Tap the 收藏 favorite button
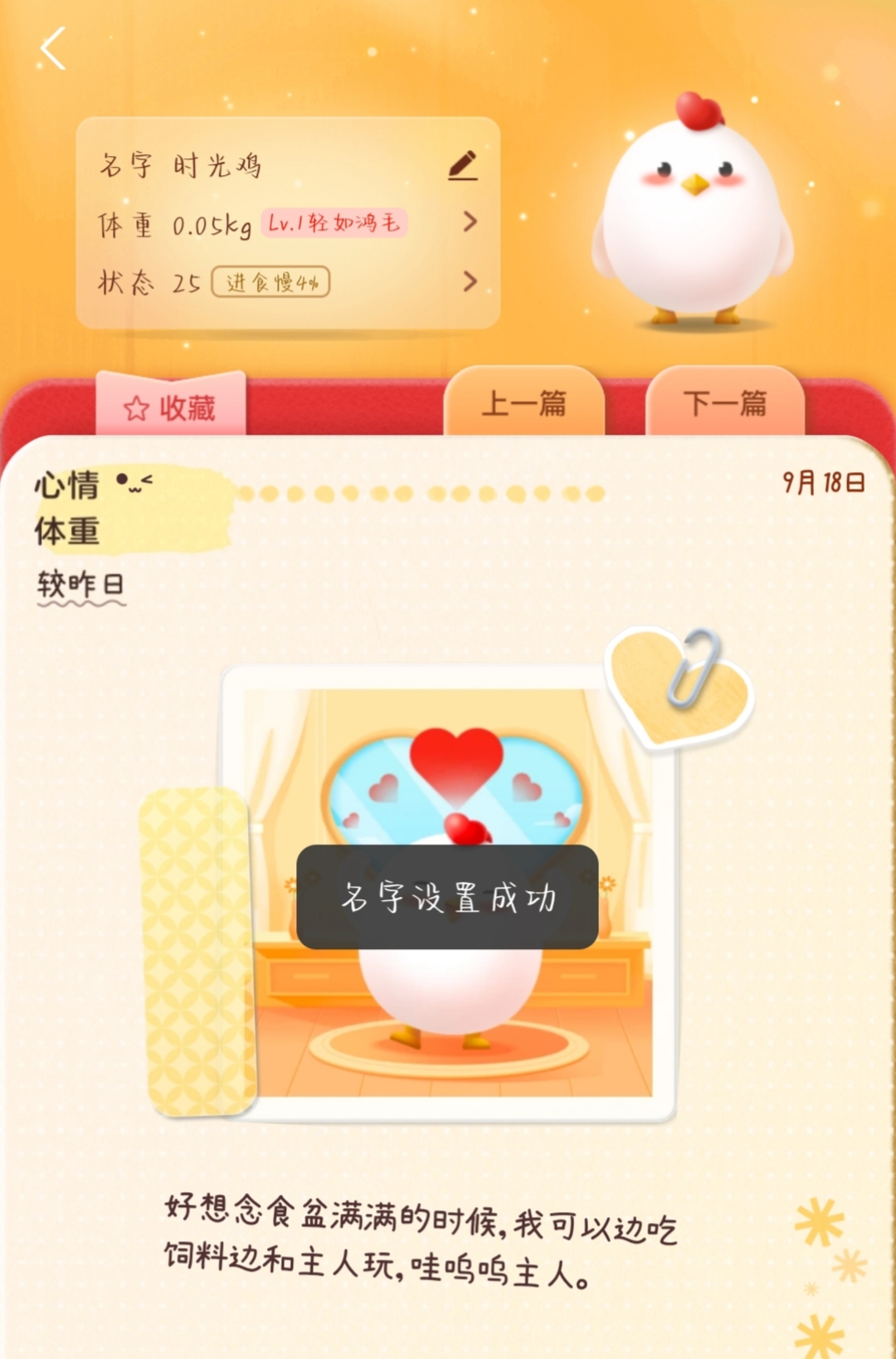 point(171,407)
